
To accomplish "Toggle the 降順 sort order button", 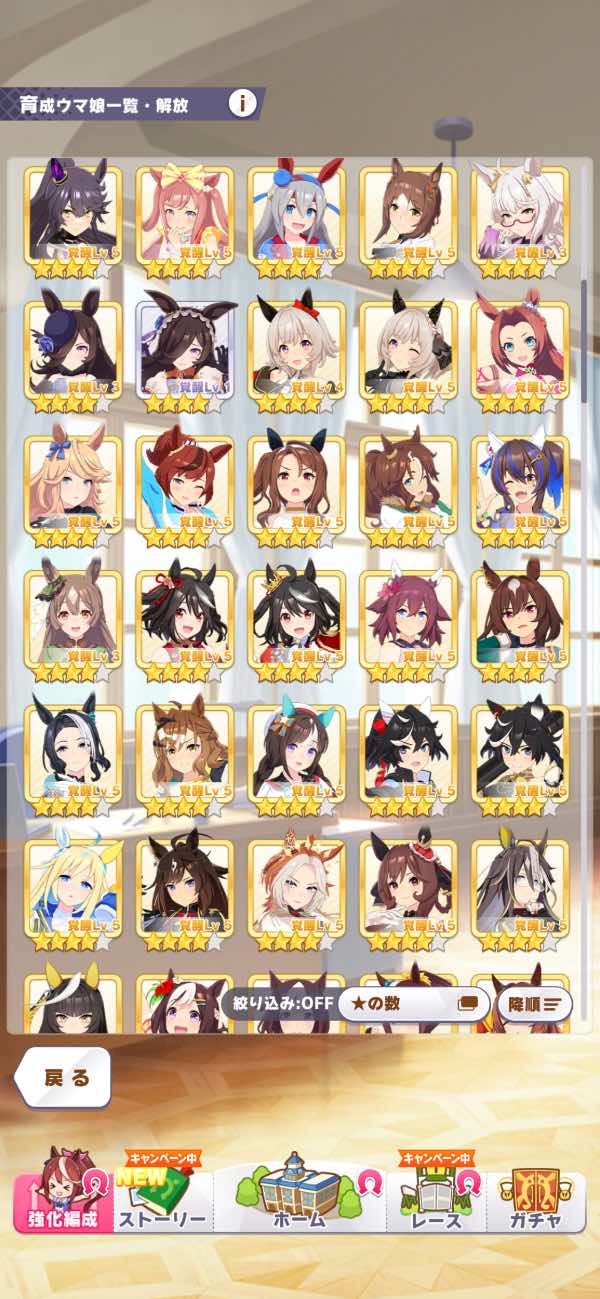I will click(534, 1003).
